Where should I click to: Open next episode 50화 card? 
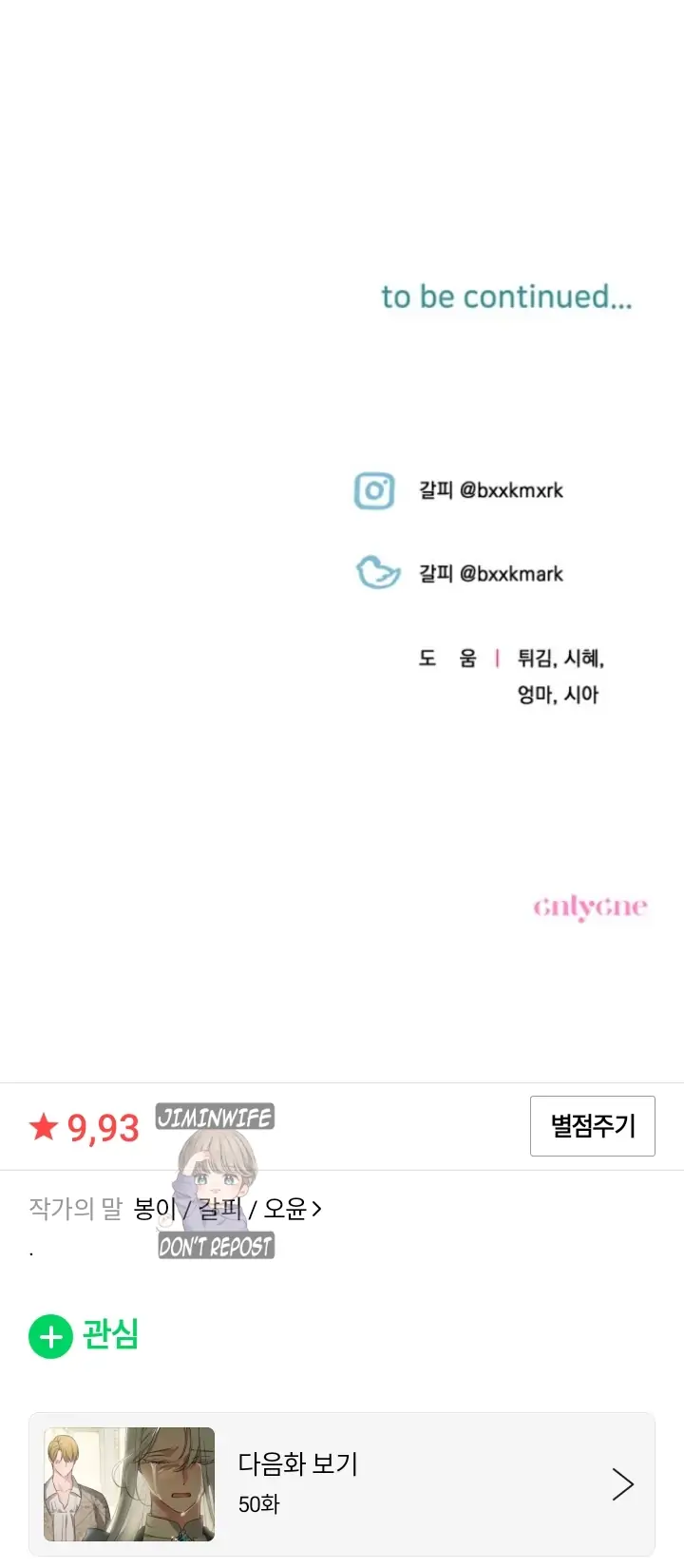342,1484
